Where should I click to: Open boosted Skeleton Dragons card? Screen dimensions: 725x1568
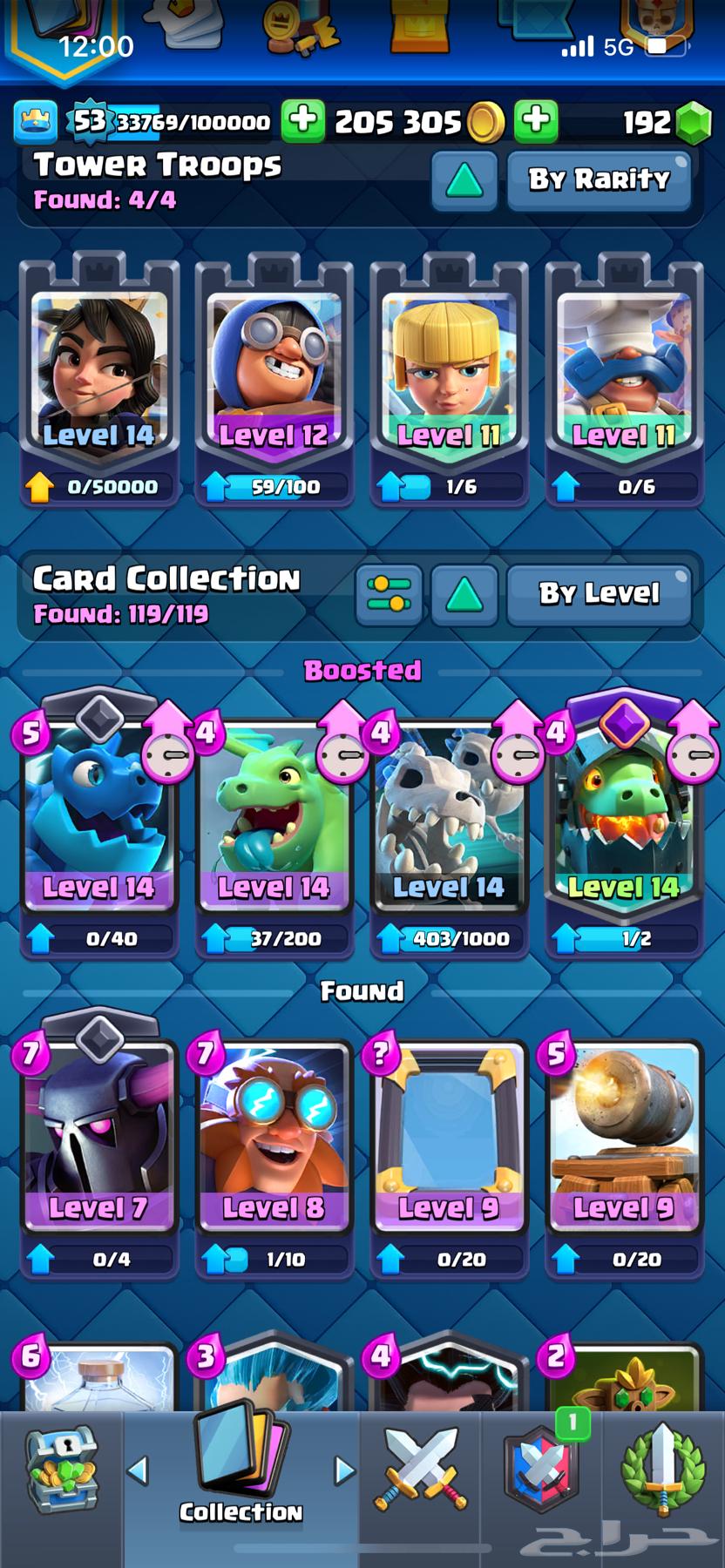449,819
